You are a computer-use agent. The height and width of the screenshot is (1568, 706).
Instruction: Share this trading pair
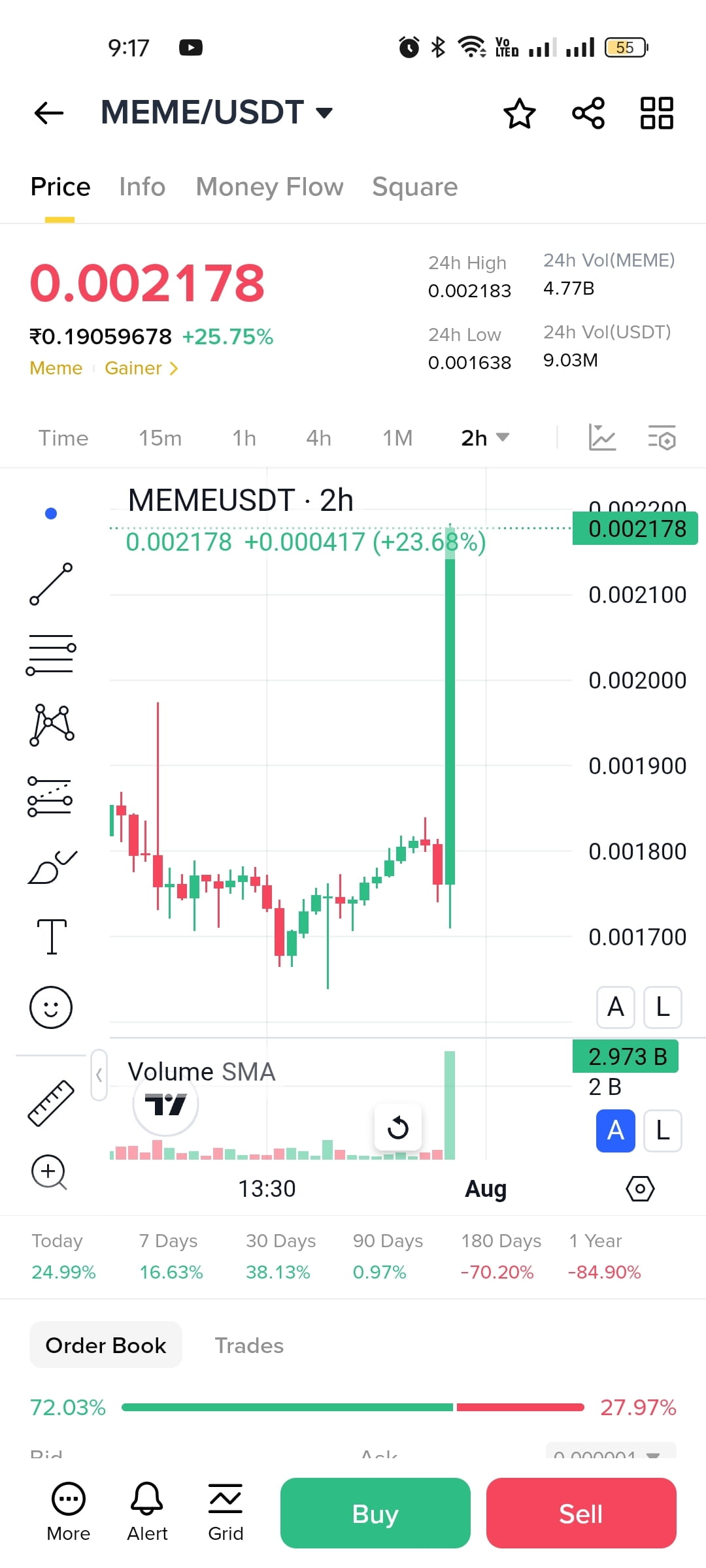(x=588, y=113)
